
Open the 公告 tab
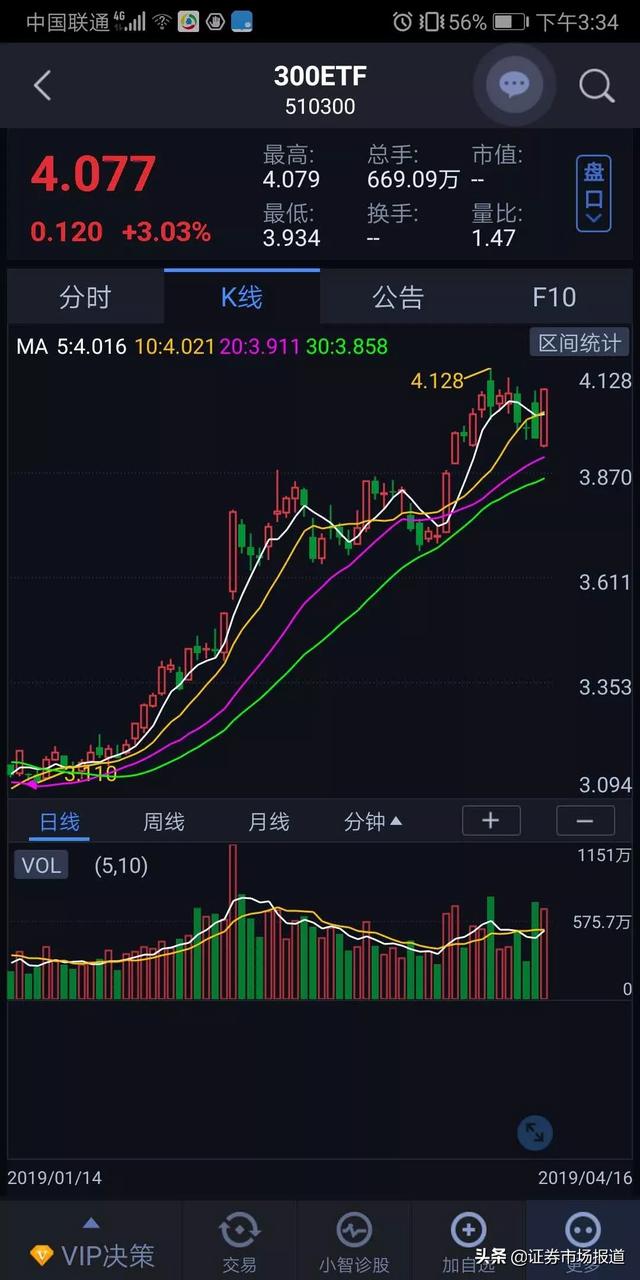click(x=398, y=297)
